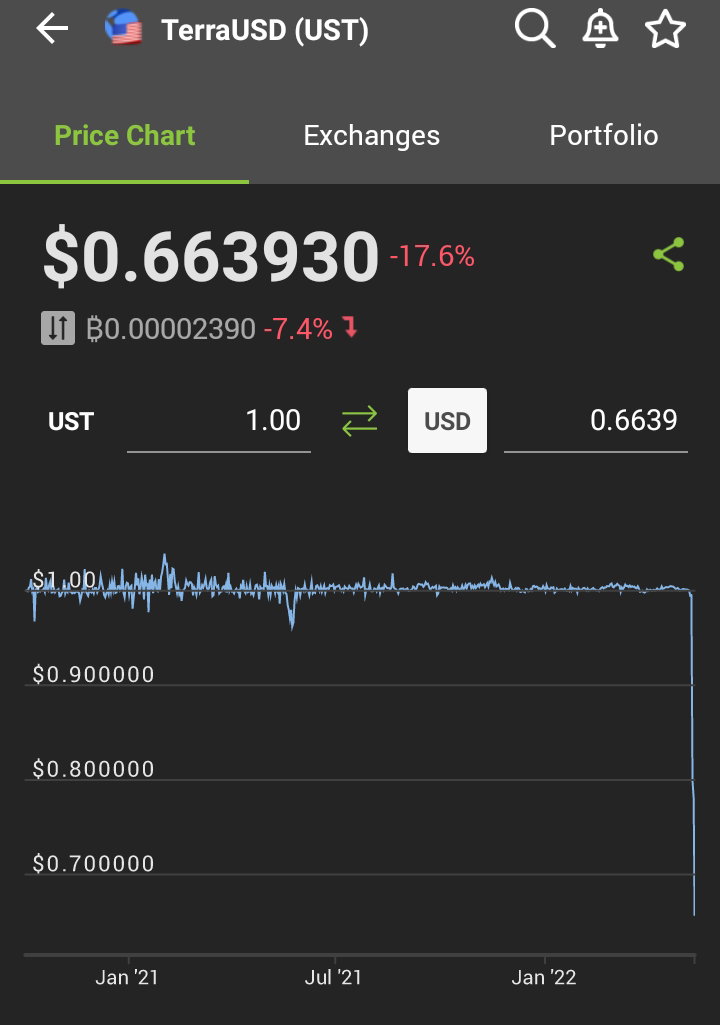Open the search magnifier icon
The width and height of the screenshot is (720, 1025).
535,29
